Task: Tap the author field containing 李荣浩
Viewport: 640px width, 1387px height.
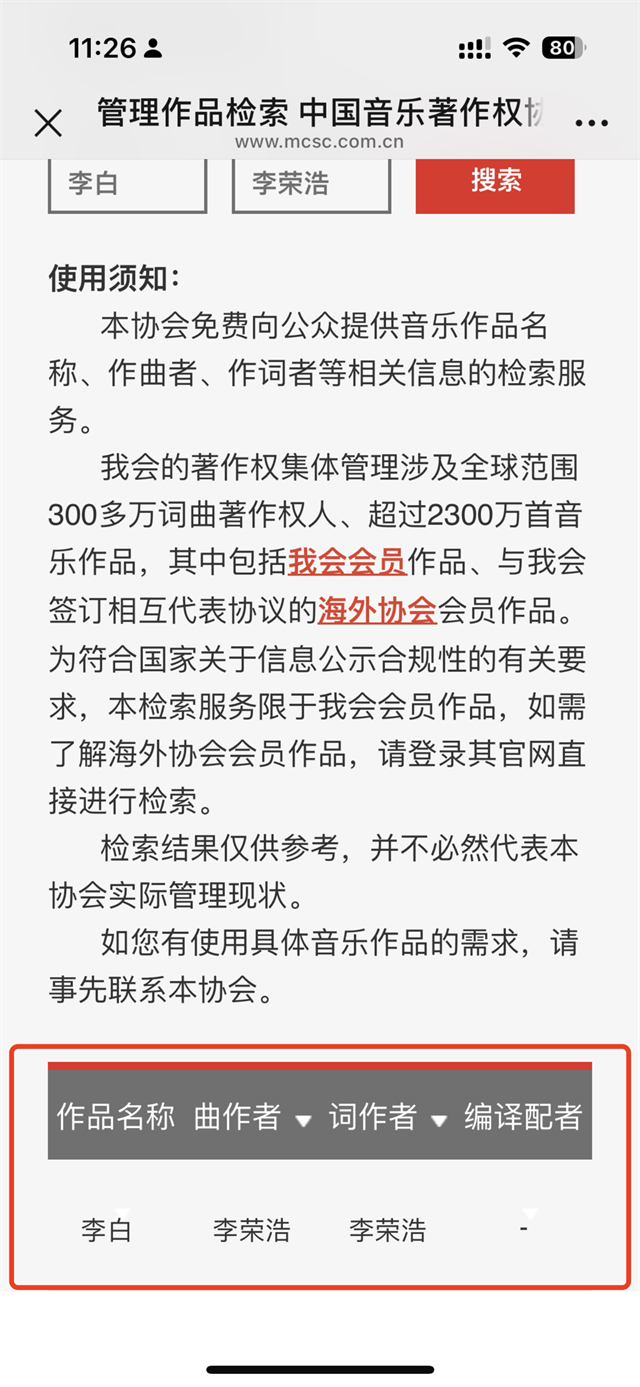Action: pos(311,184)
